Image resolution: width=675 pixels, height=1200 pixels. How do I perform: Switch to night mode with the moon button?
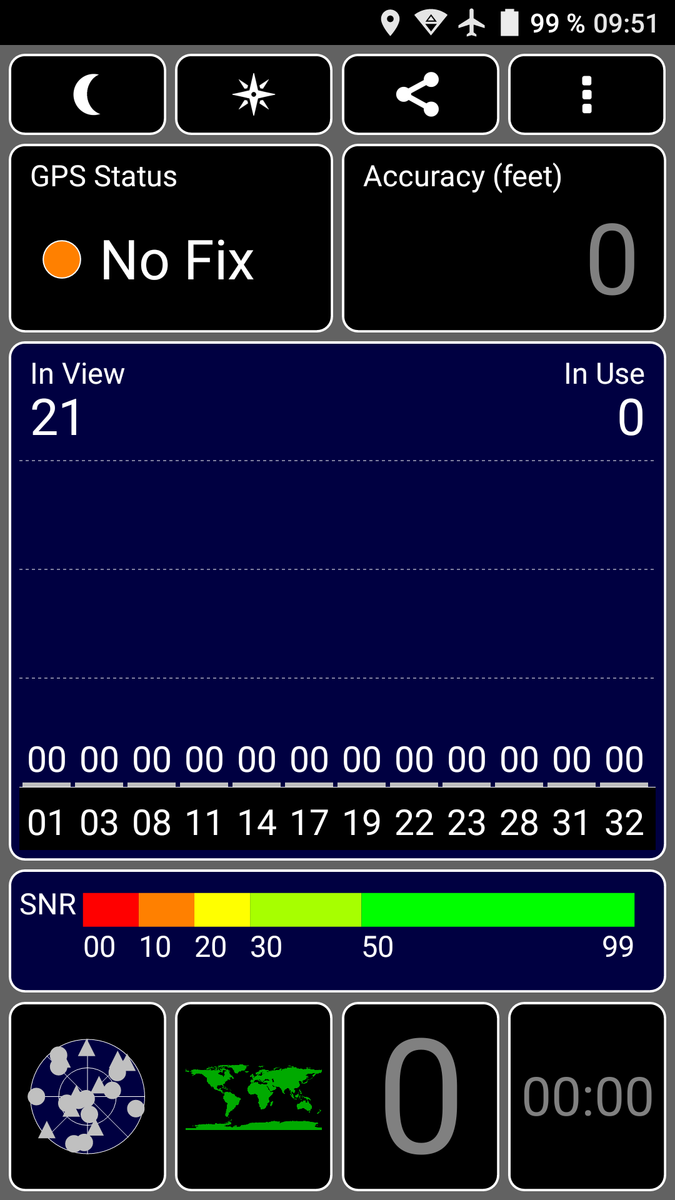(x=87, y=95)
